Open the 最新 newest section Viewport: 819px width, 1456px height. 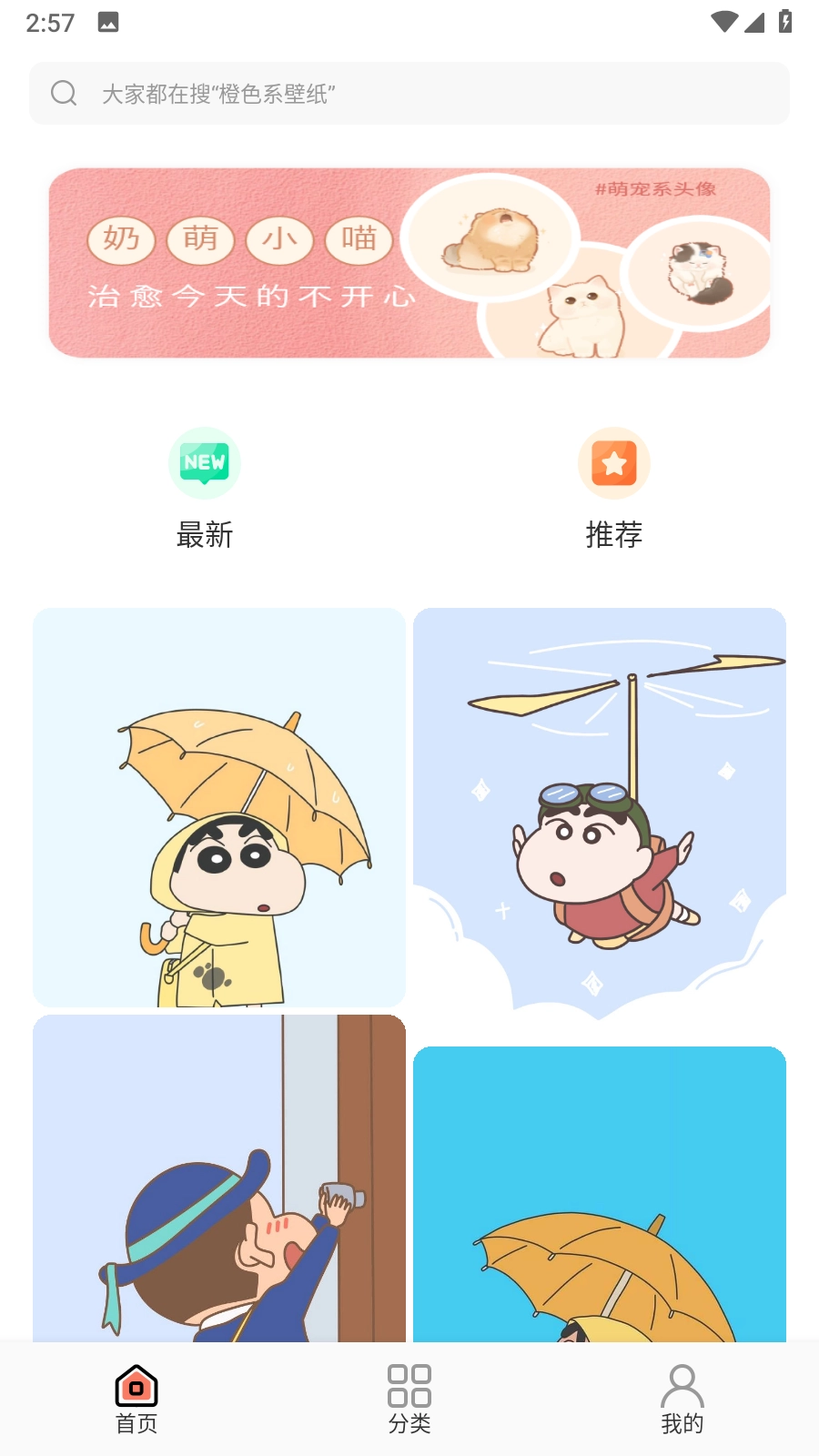(x=205, y=489)
